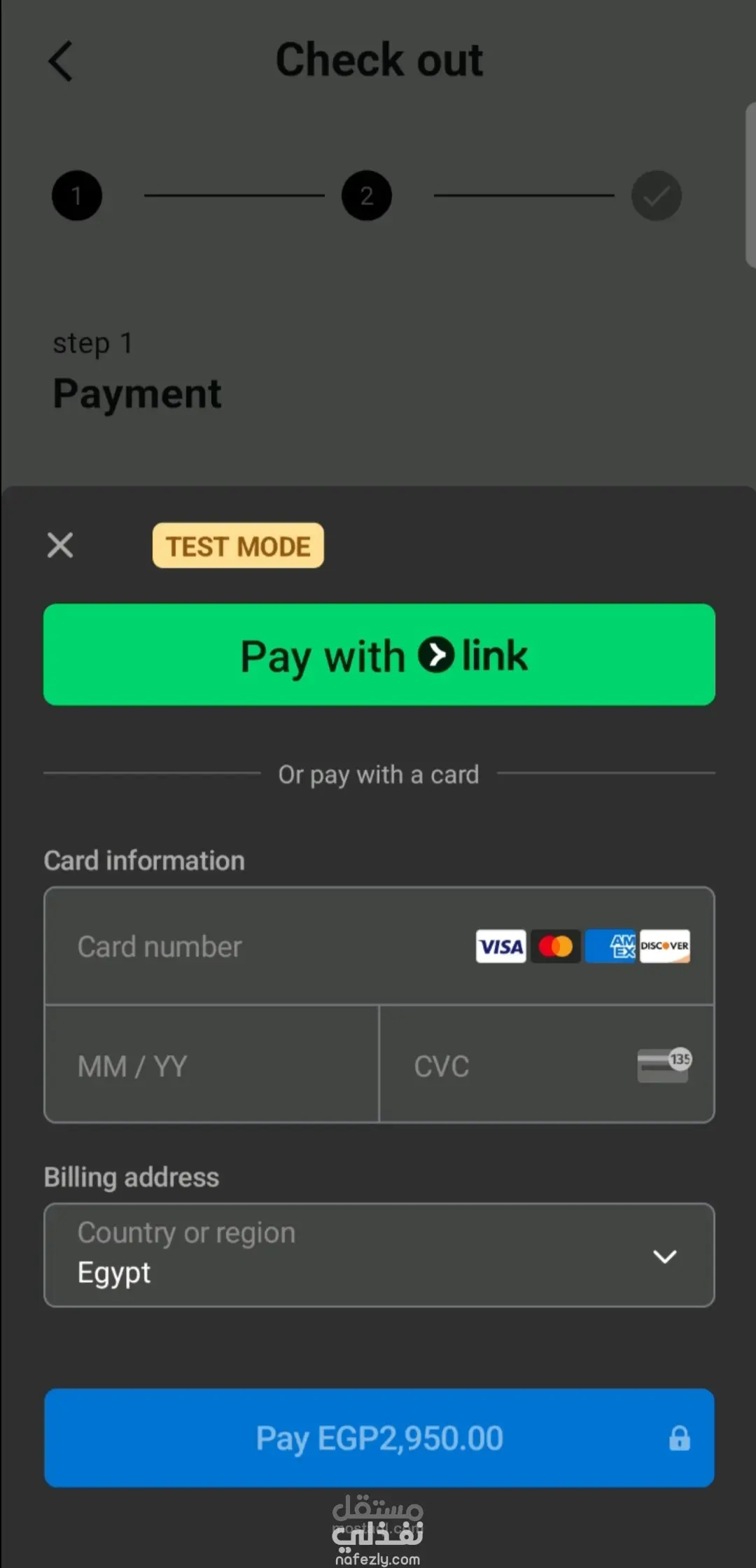Enter expiry in MM / YY field
The height and width of the screenshot is (1568, 756).
(210, 1066)
